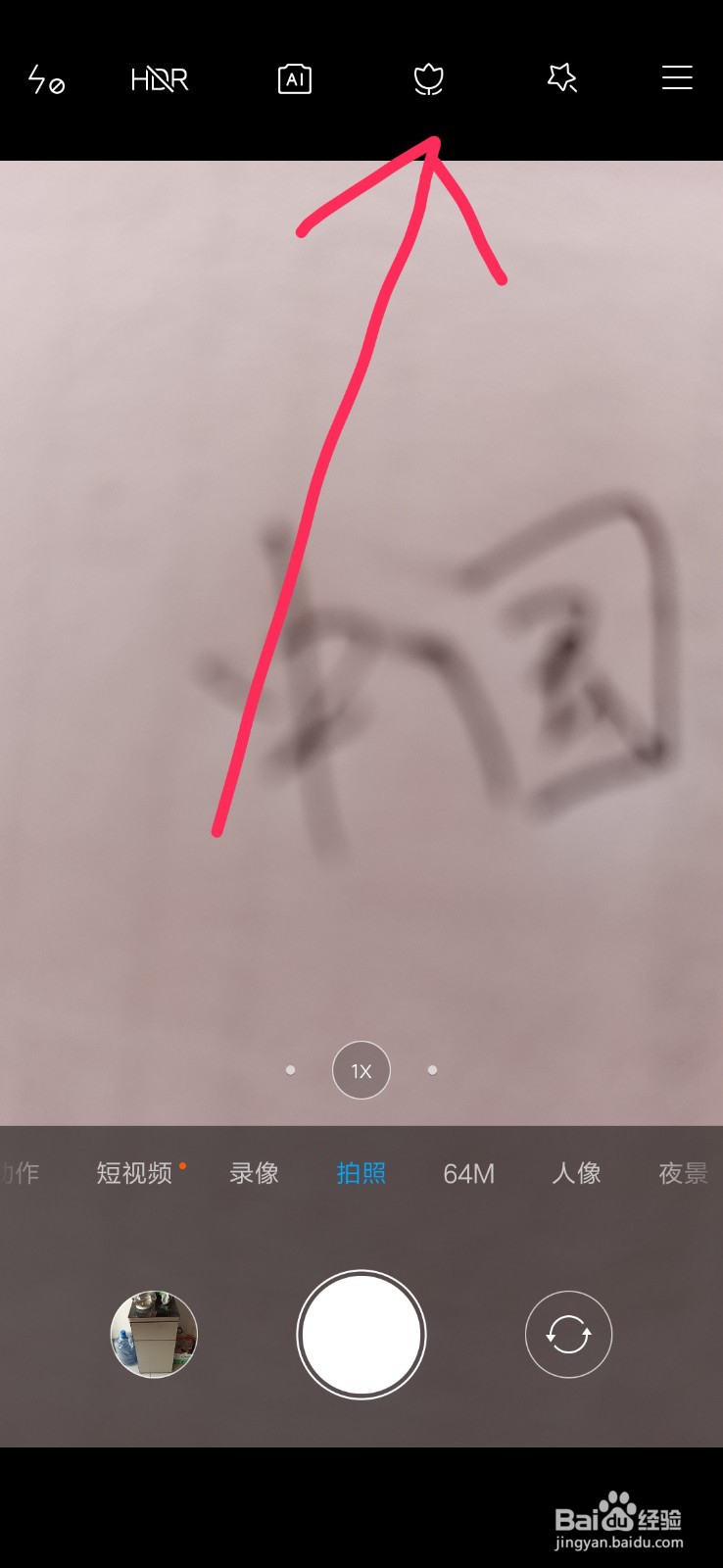Open the macro mode flower icon
This screenshot has height=1568, width=723.
pos(429,78)
